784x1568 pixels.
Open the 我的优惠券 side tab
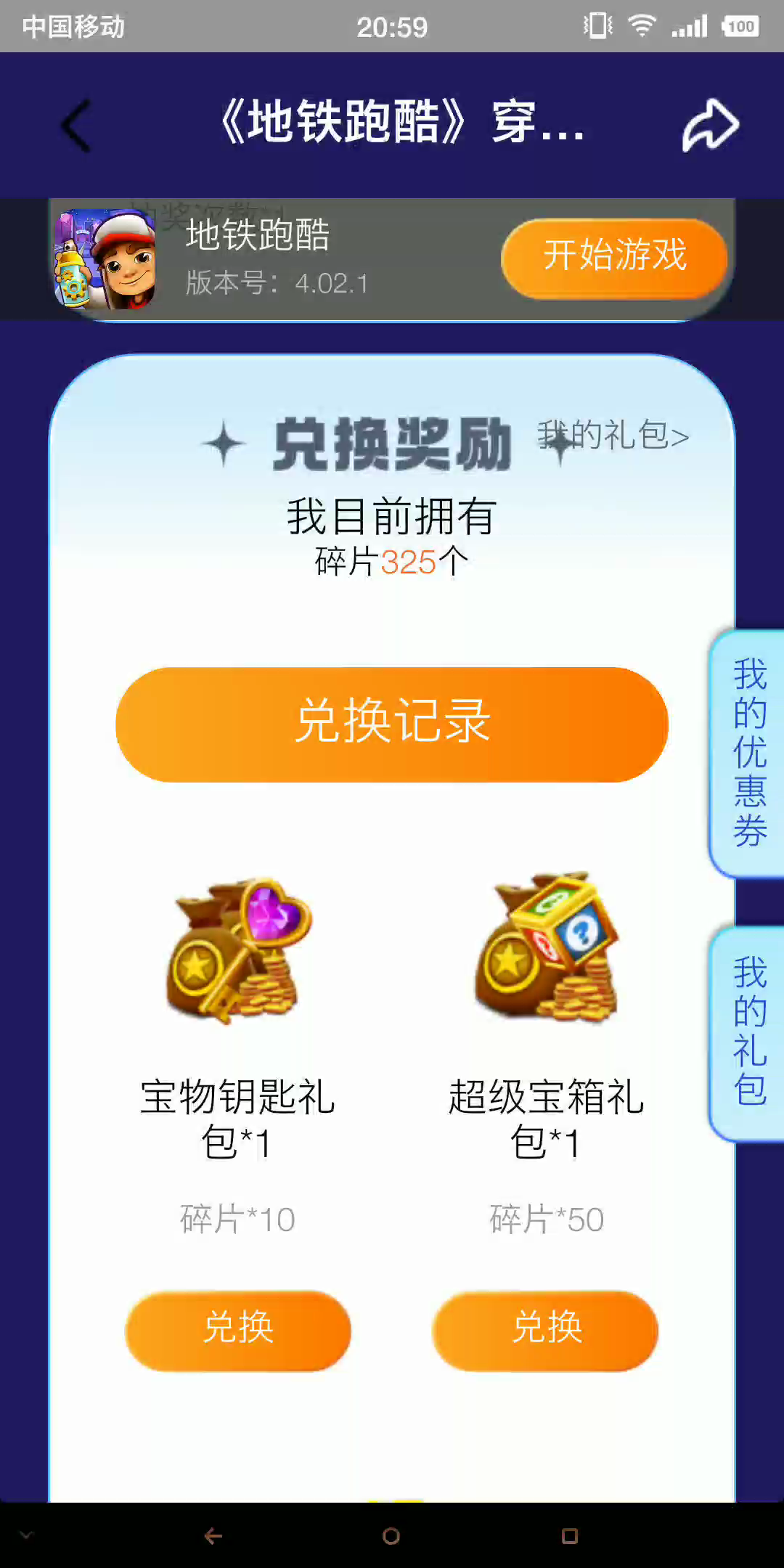coord(748,753)
